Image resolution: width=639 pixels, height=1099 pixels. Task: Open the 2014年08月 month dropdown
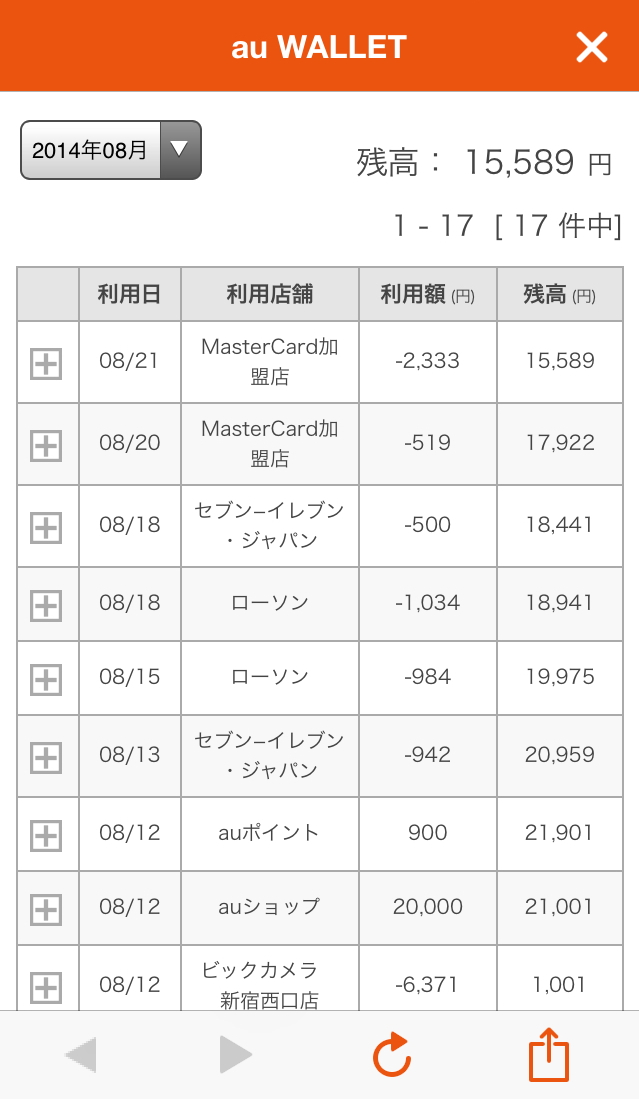111,150
